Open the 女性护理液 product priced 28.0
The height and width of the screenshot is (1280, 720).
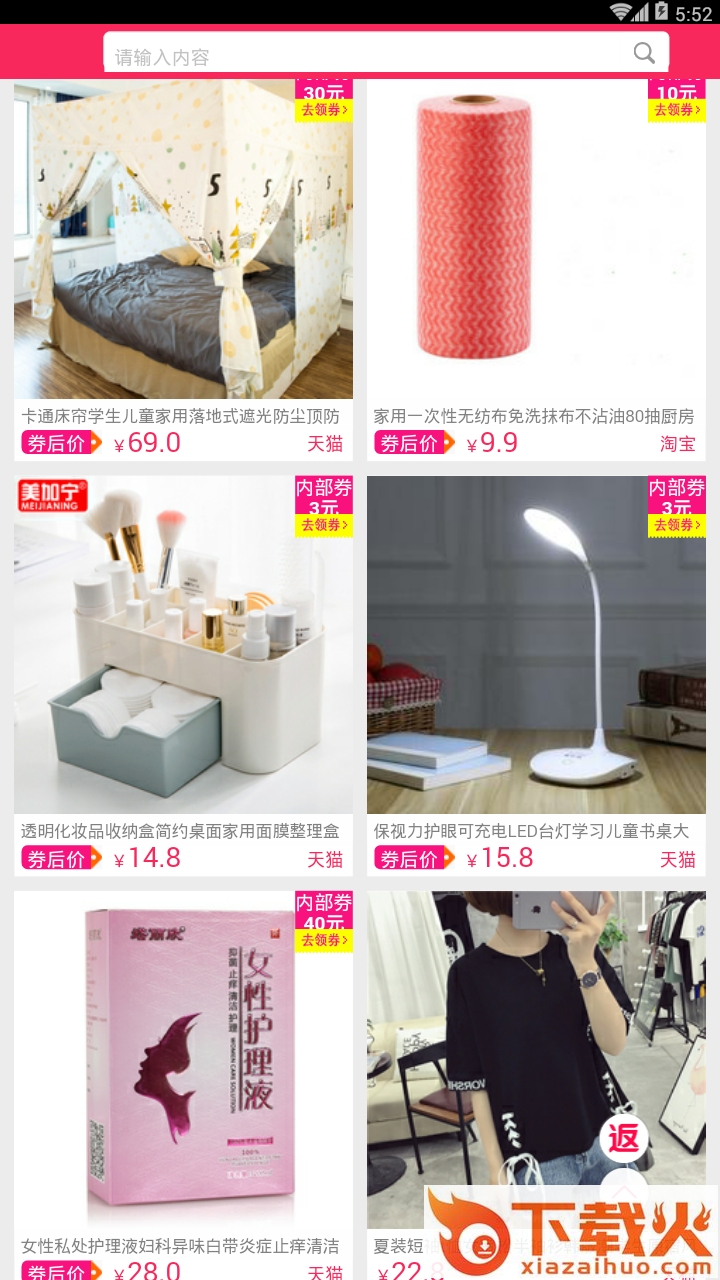[183, 1060]
